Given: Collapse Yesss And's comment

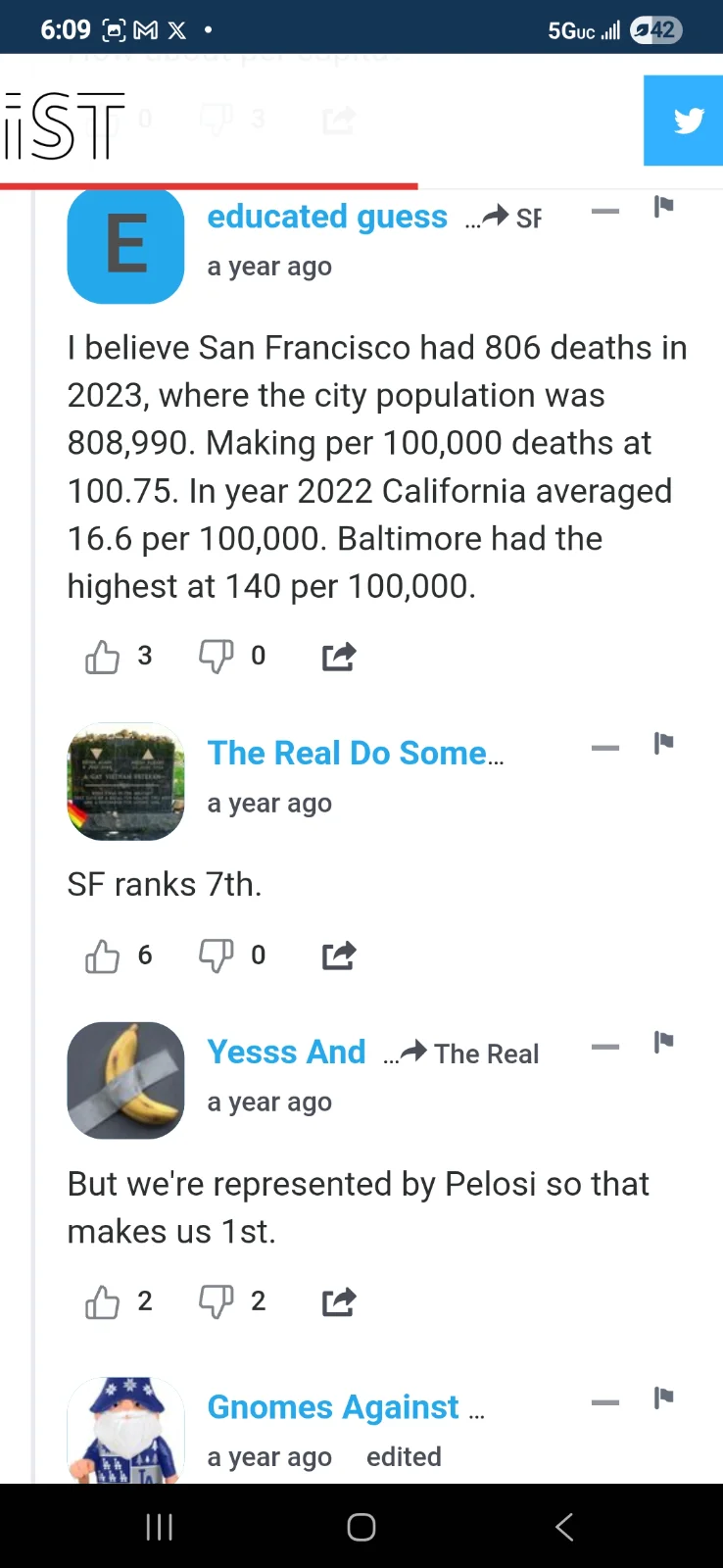Looking at the screenshot, I should (605, 1047).
